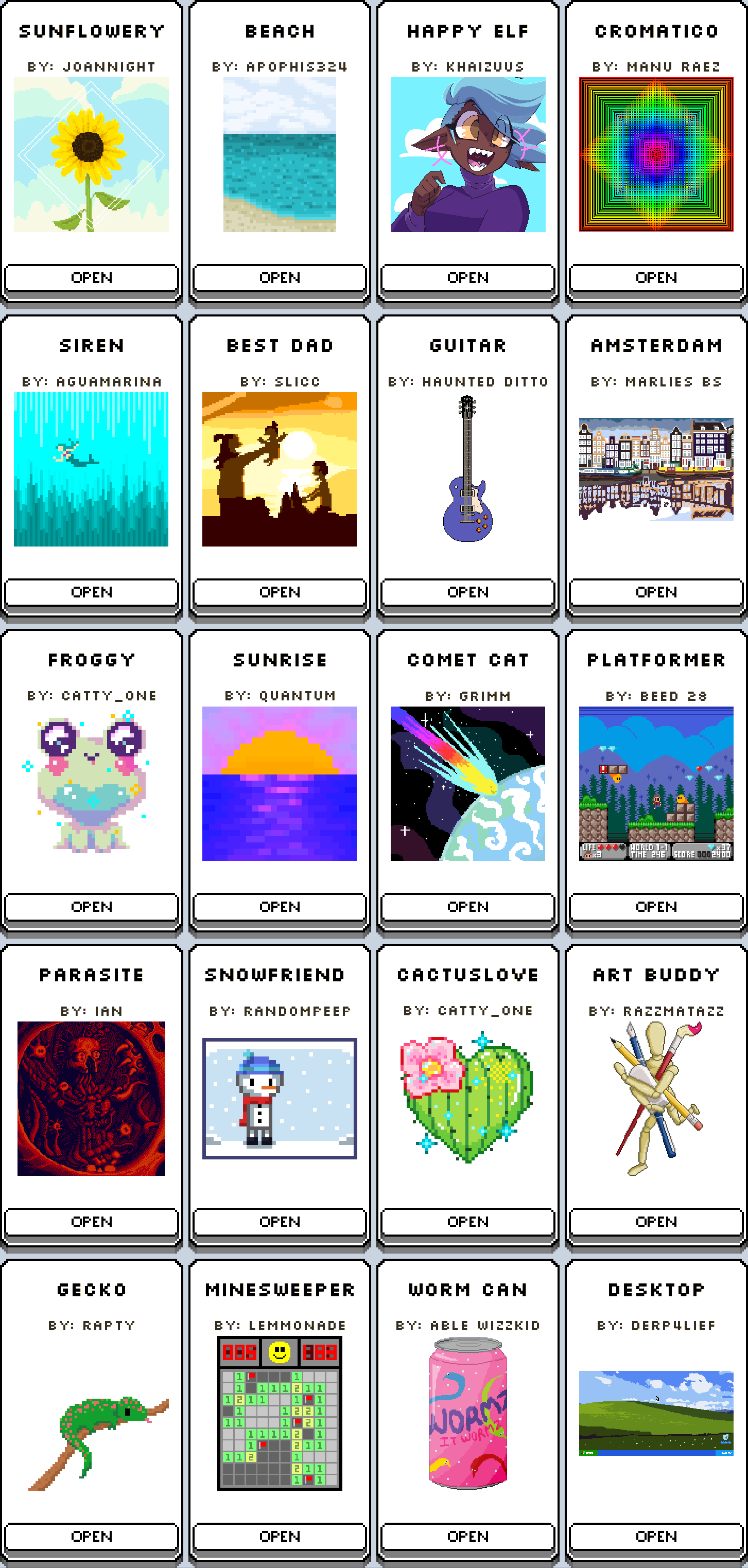Open Parasite by Ian

[x=91, y=1222]
